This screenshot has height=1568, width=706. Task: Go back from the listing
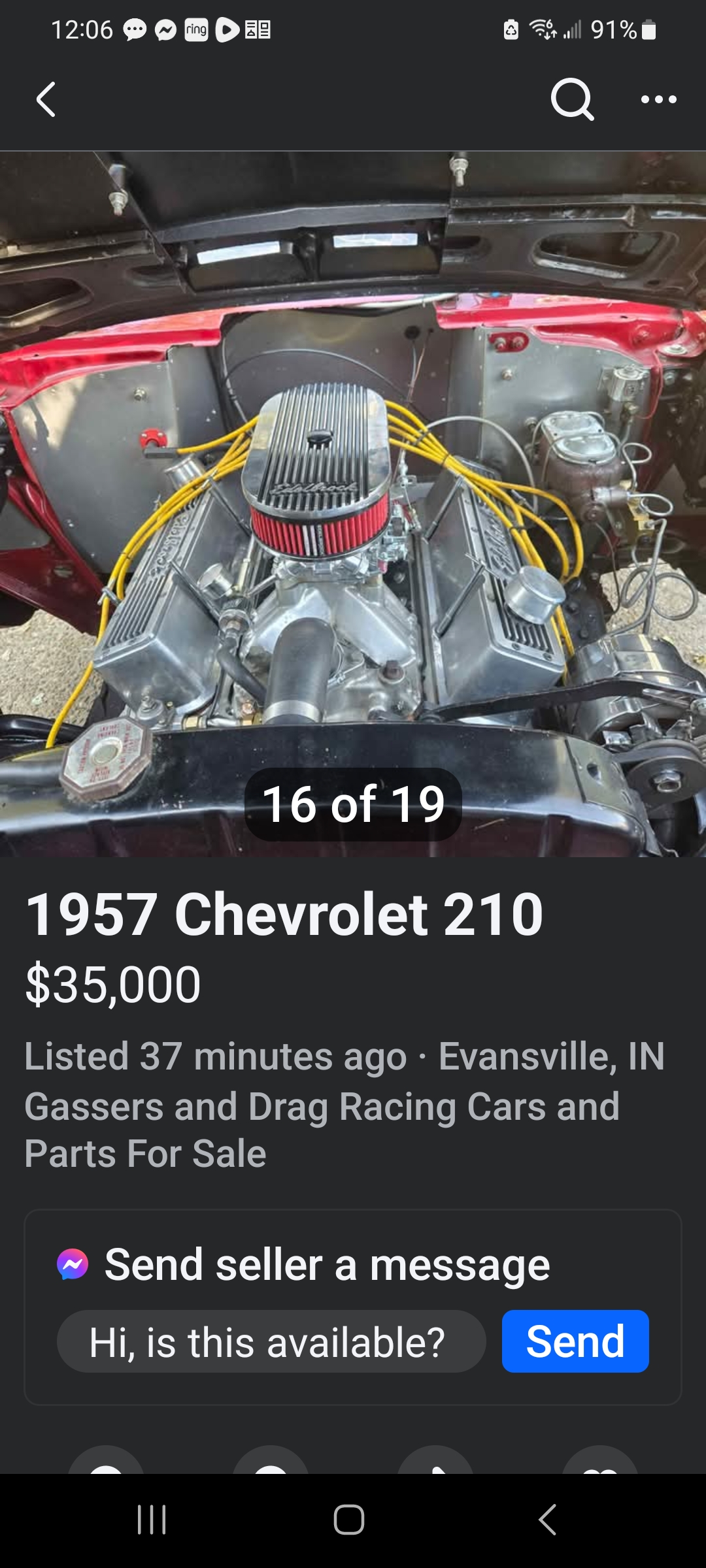[x=46, y=99]
